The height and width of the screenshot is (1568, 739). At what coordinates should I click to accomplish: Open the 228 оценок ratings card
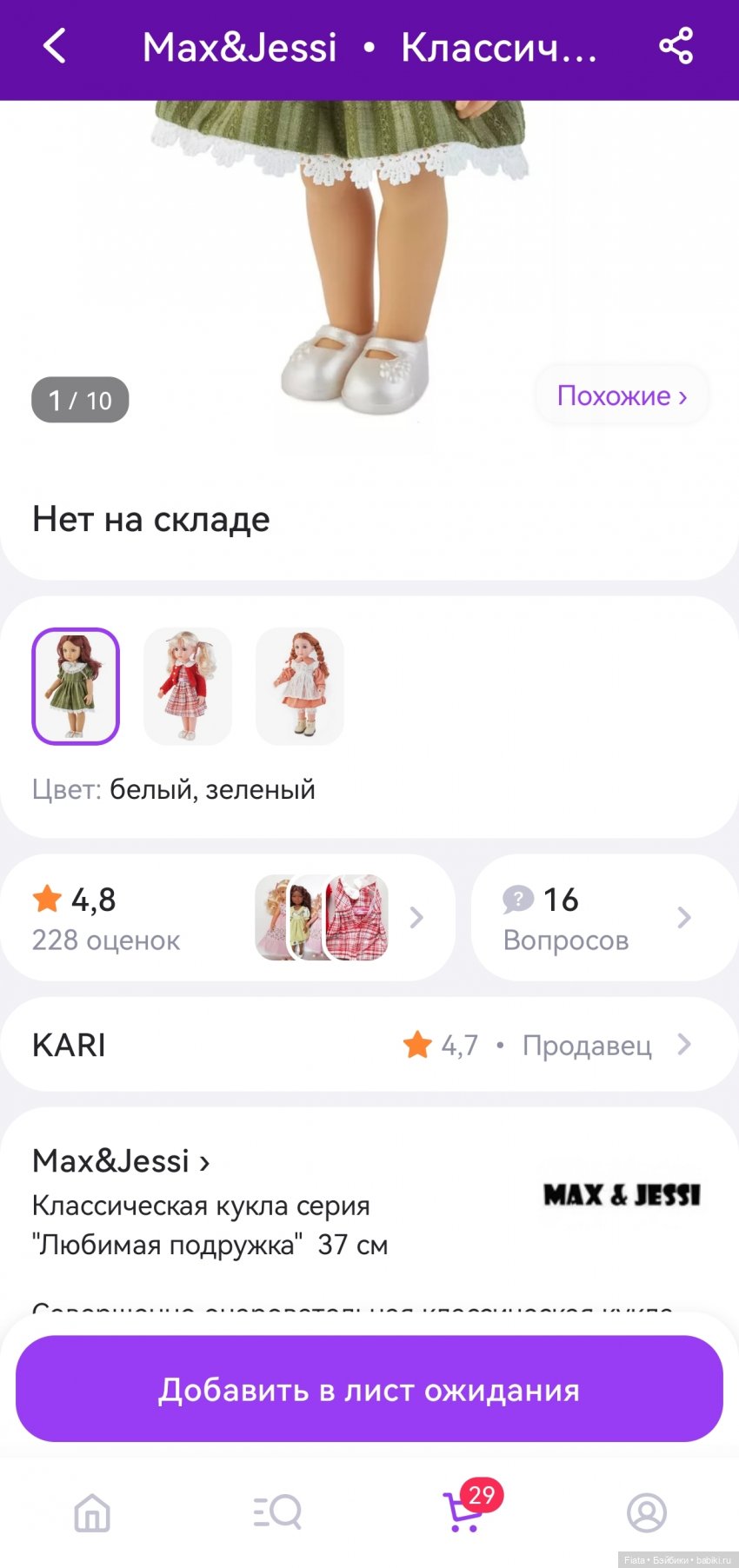(x=226, y=918)
